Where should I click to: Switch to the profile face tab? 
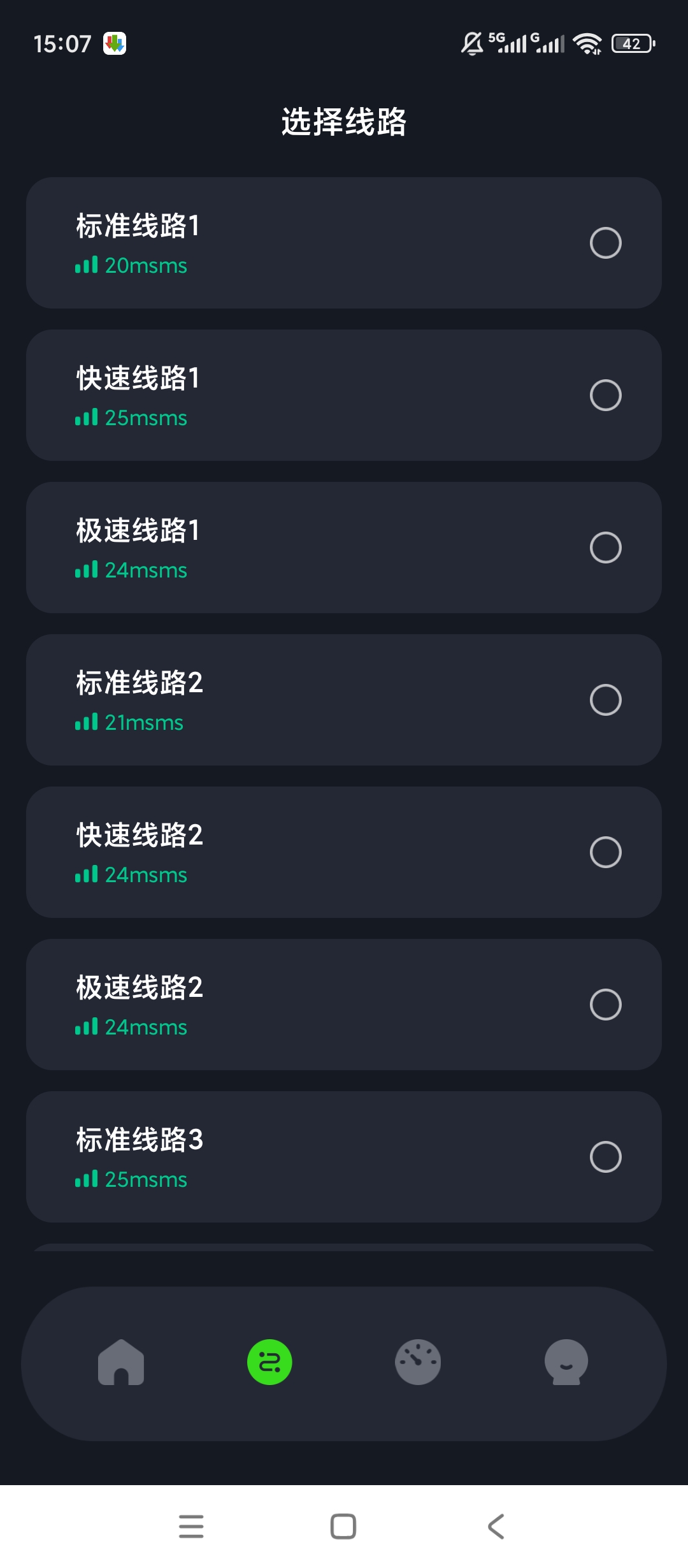click(x=566, y=1362)
